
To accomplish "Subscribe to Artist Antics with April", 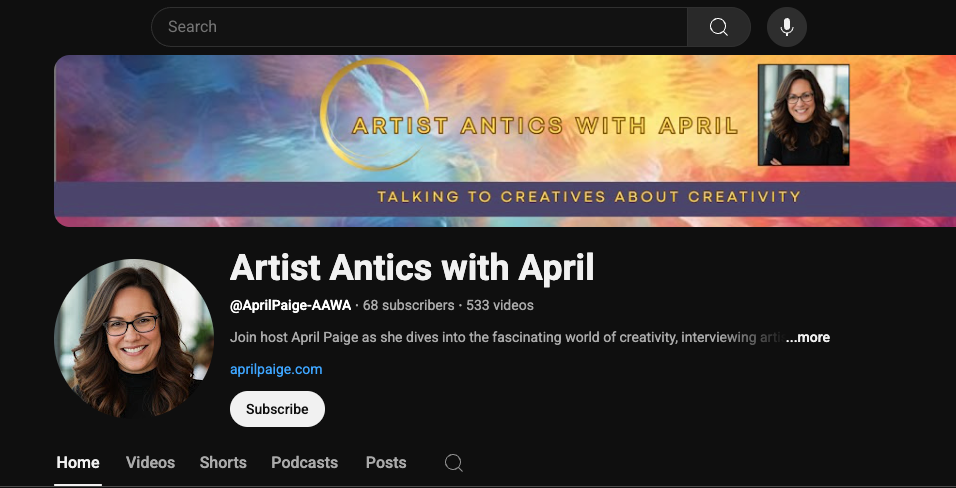I will pyautogui.click(x=277, y=409).
